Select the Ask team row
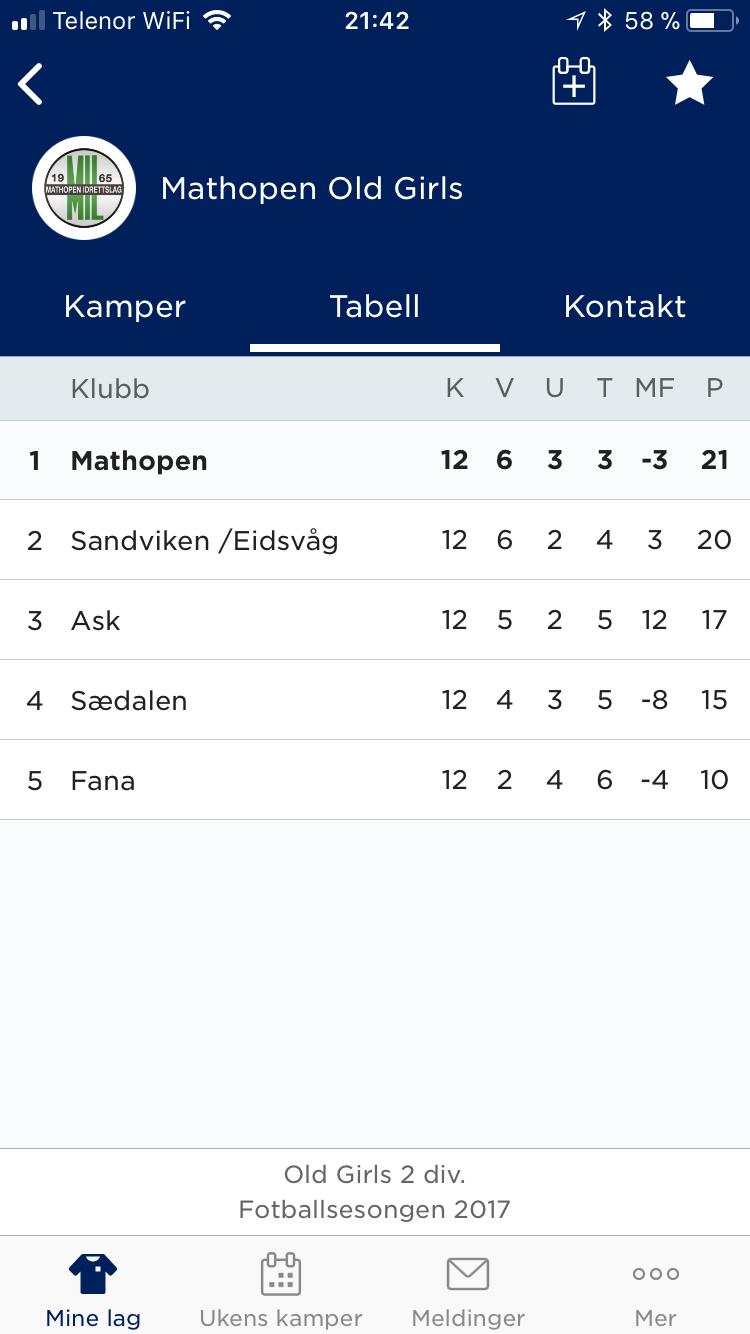Image resolution: width=750 pixels, height=1334 pixels. (375, 620)
